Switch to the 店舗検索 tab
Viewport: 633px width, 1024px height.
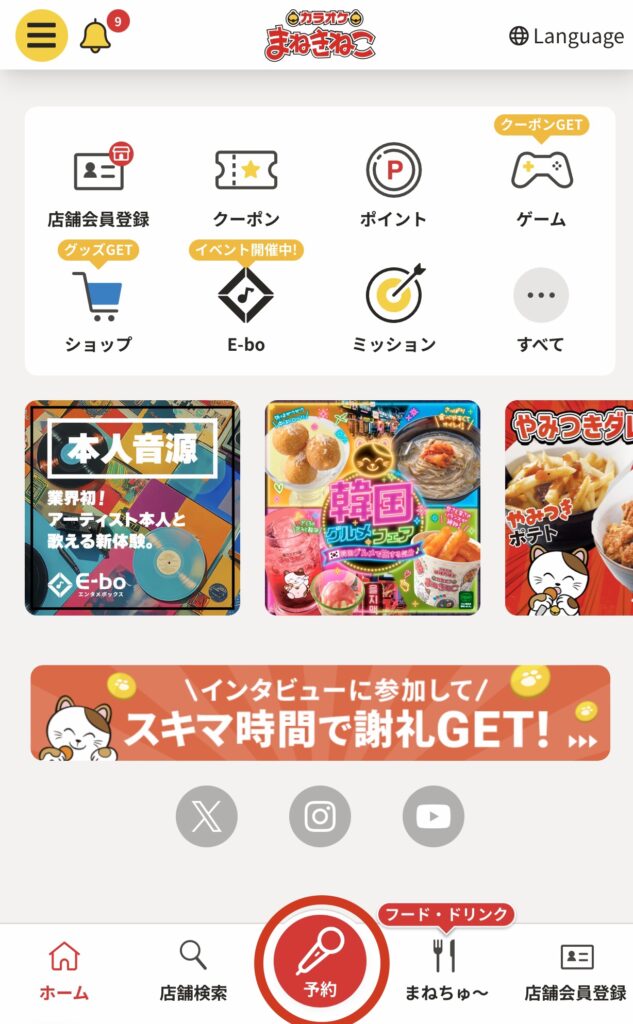coord(193,970)
